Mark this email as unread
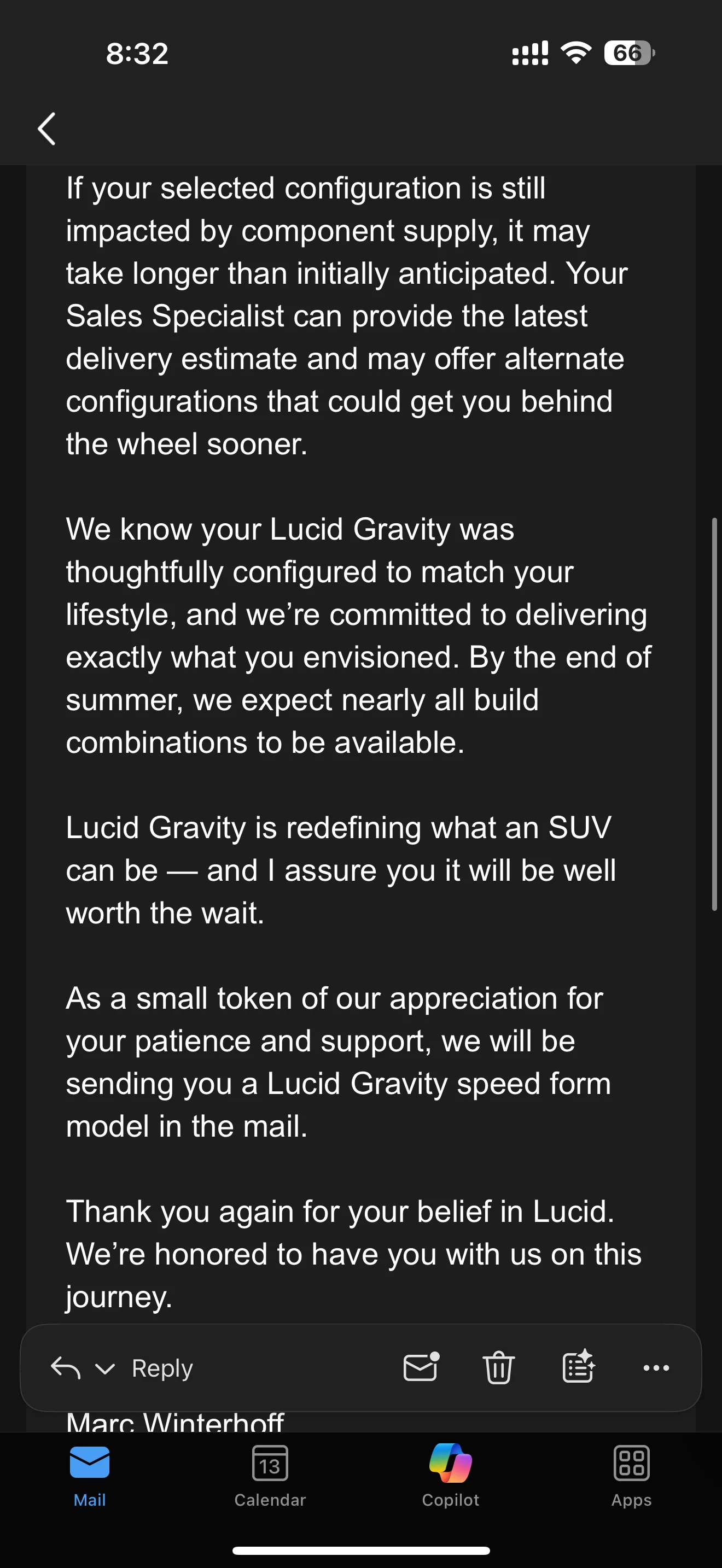 click(x=421, y=1367)
